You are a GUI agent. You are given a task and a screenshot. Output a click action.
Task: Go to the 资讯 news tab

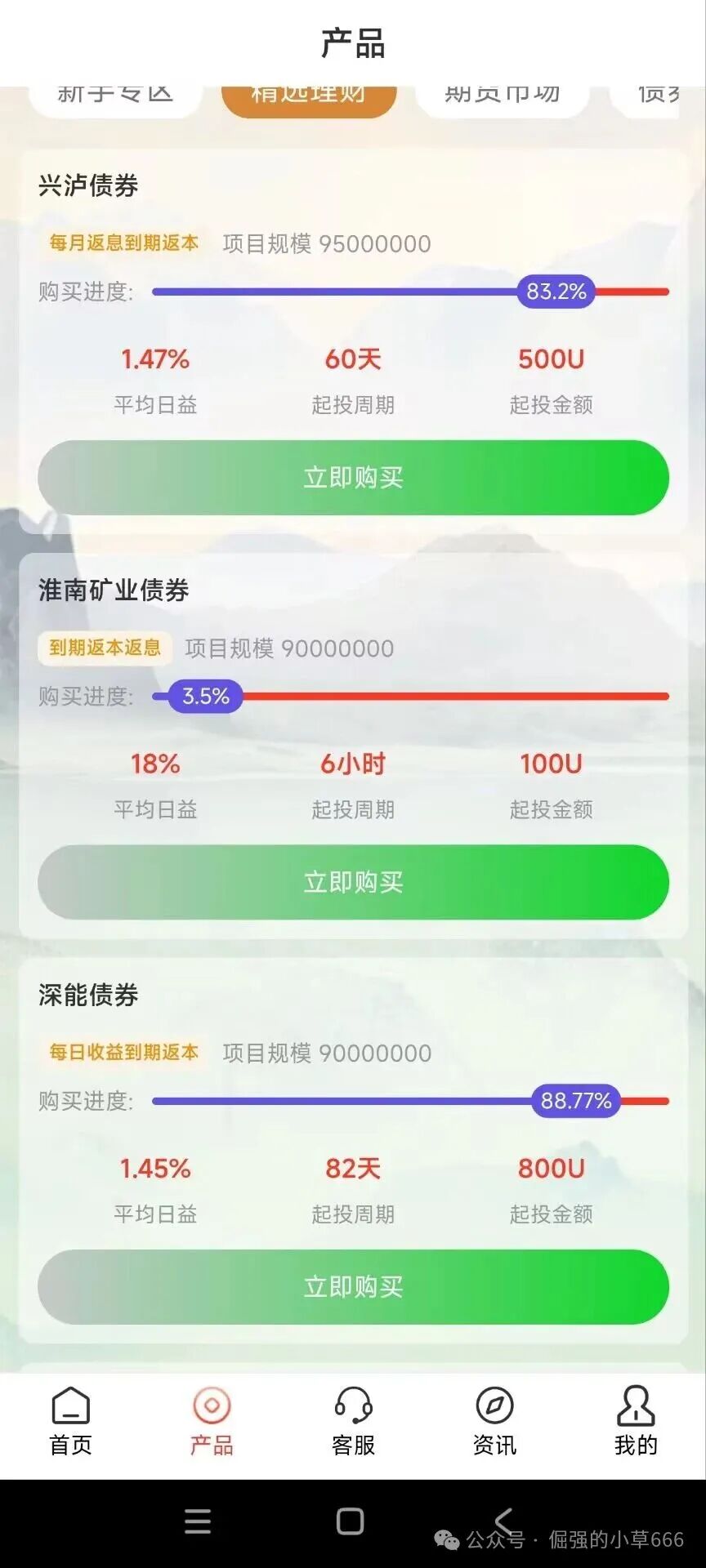tap(494, 1422)
